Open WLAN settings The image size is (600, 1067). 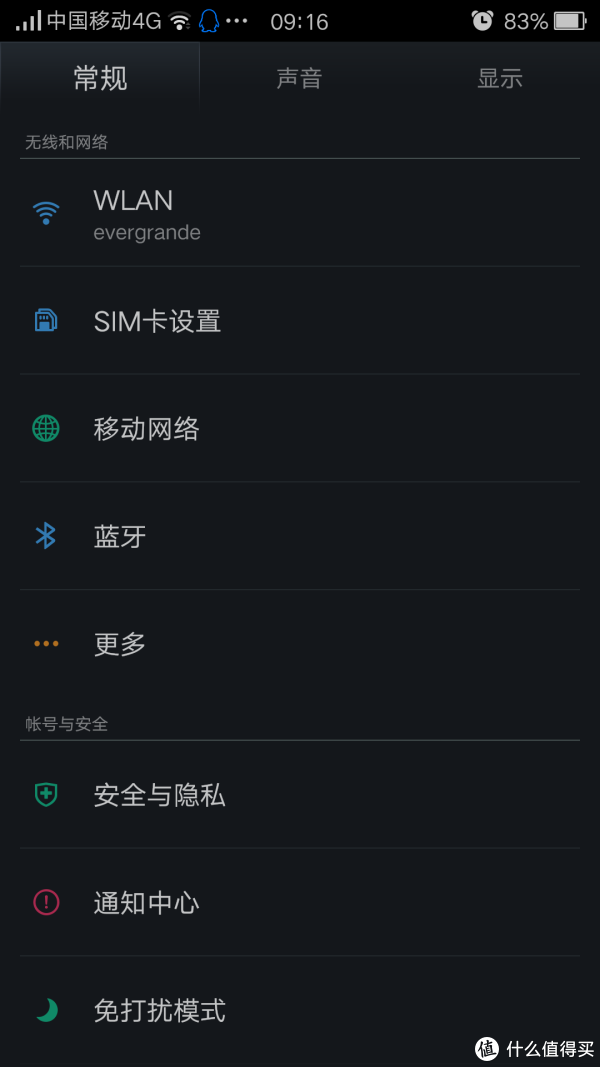point(300,214)
